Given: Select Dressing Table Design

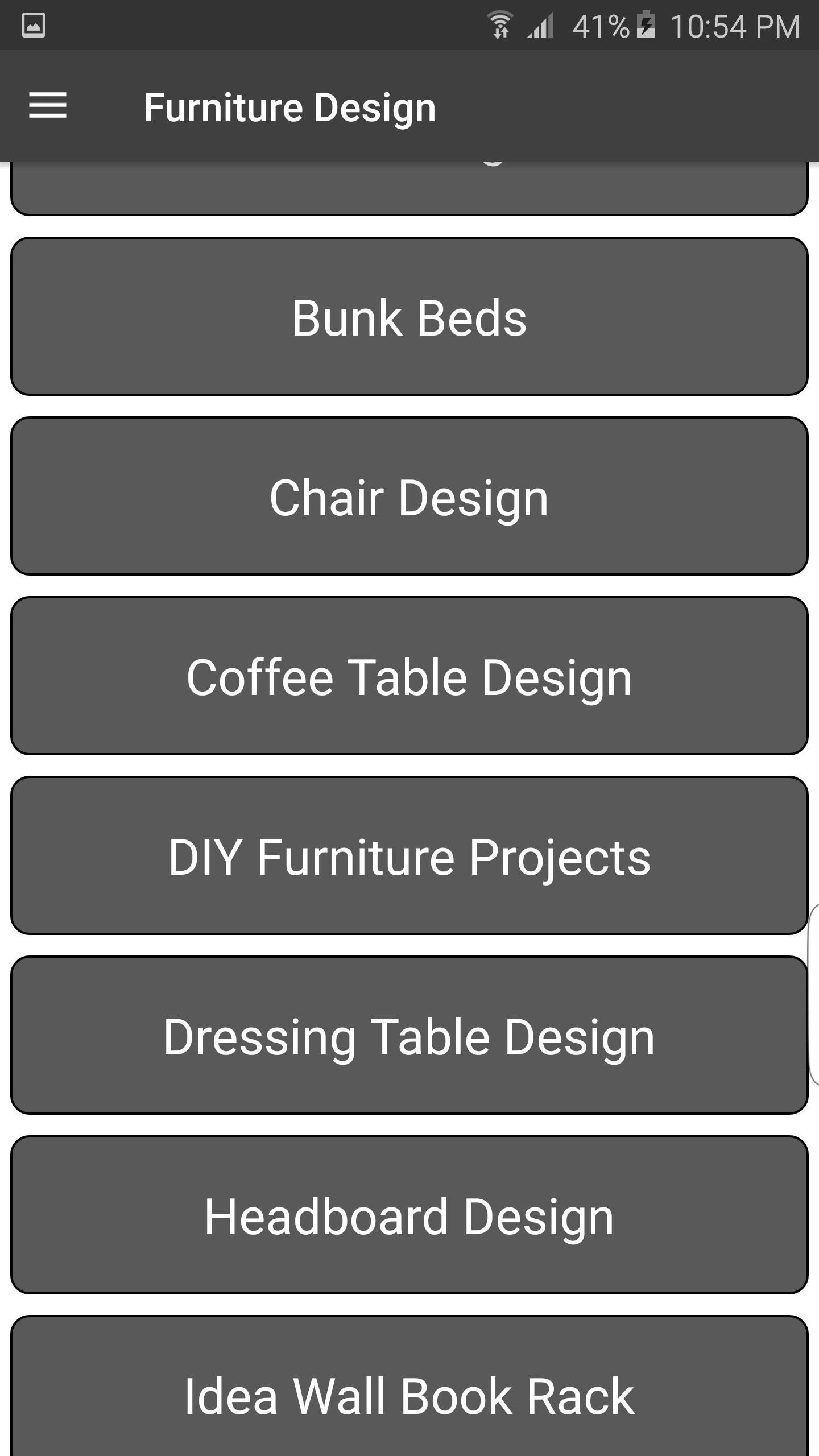Looking at the screenshot, I should pos(408,1035).
